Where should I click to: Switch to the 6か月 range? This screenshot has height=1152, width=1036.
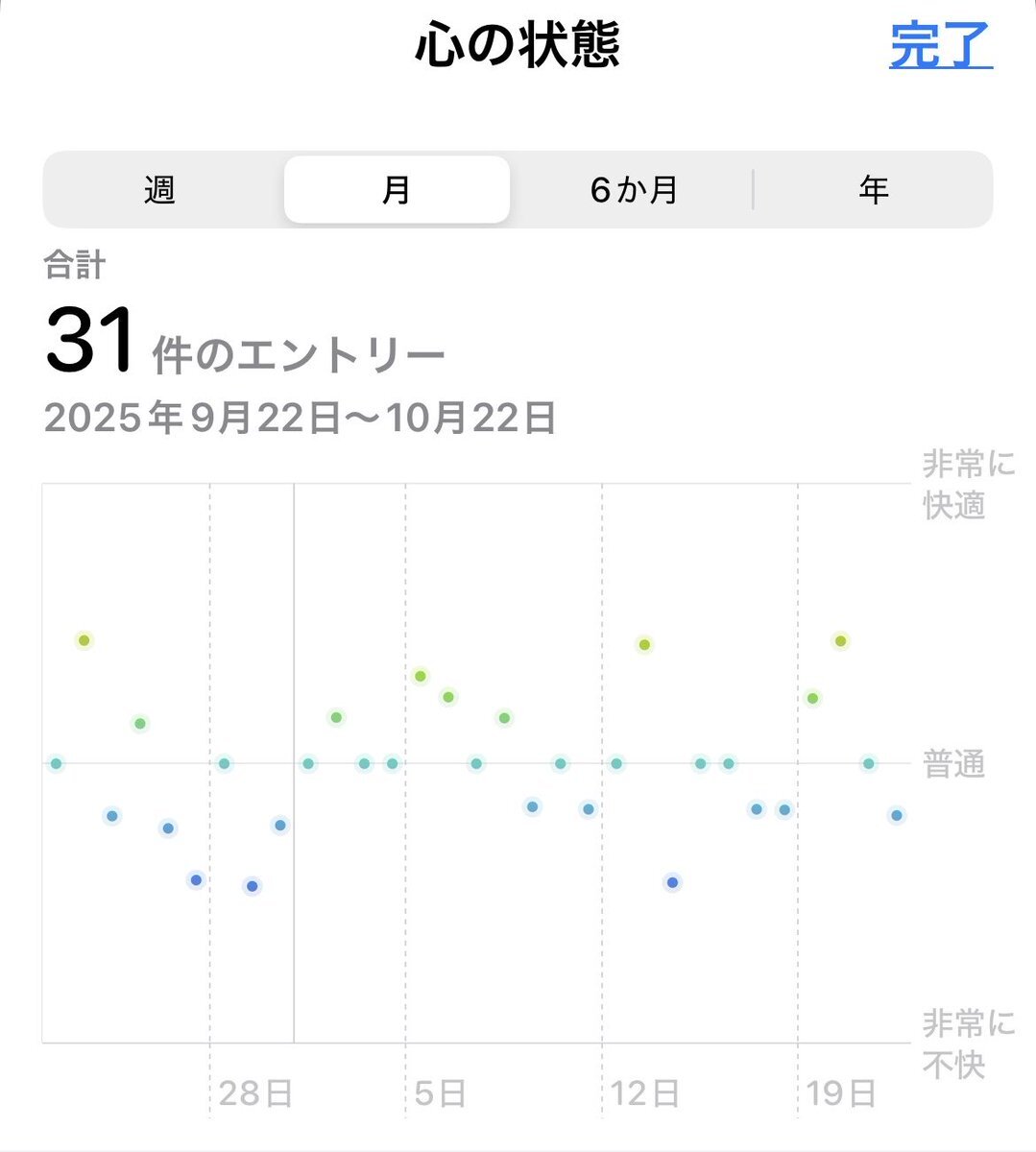click(x=634, y=190)
